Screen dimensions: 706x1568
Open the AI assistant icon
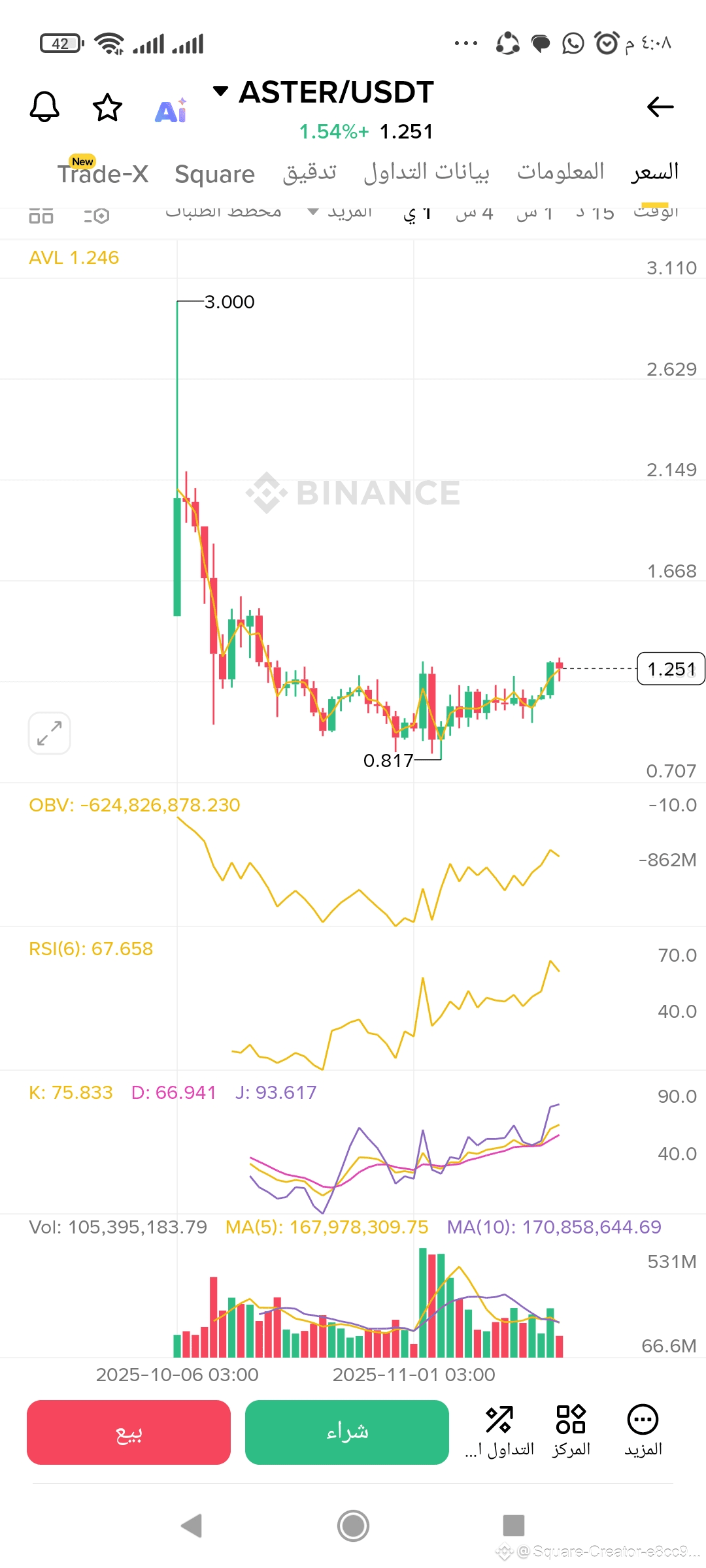pos(171,111)
